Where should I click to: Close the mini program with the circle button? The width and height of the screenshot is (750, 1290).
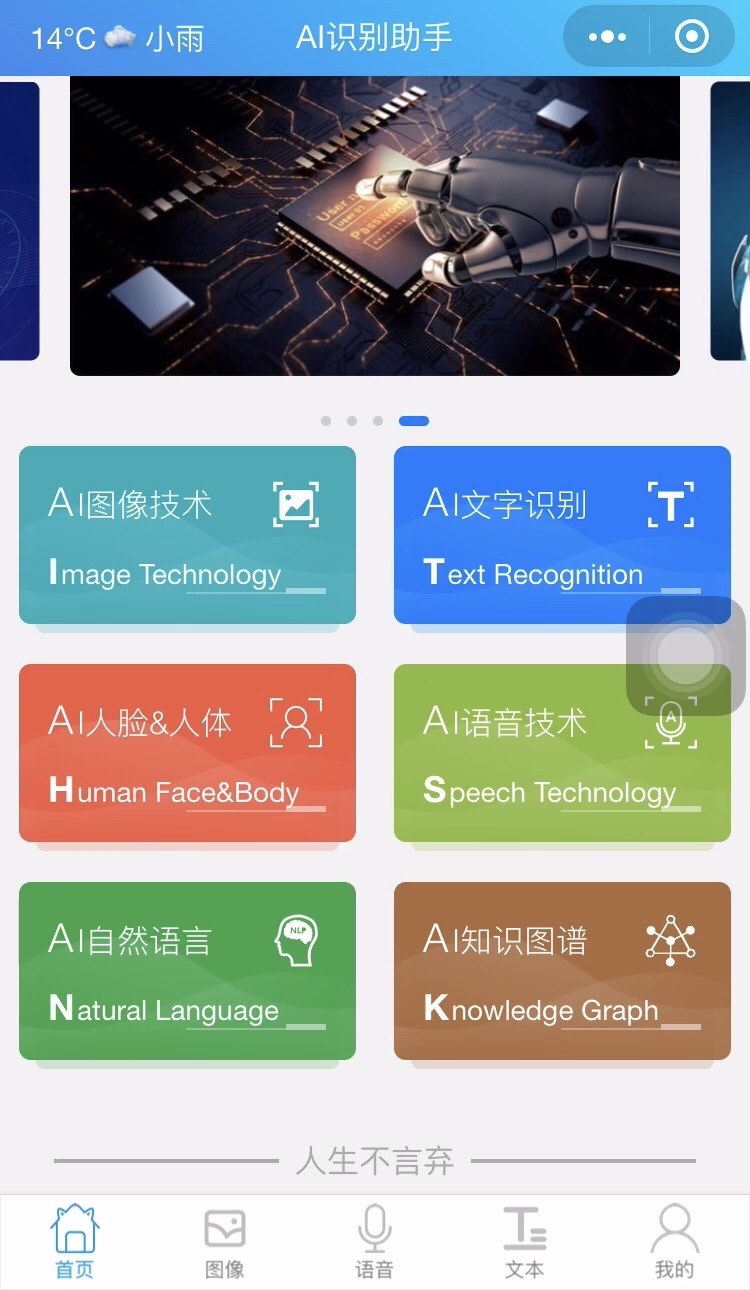coord(692,37)
